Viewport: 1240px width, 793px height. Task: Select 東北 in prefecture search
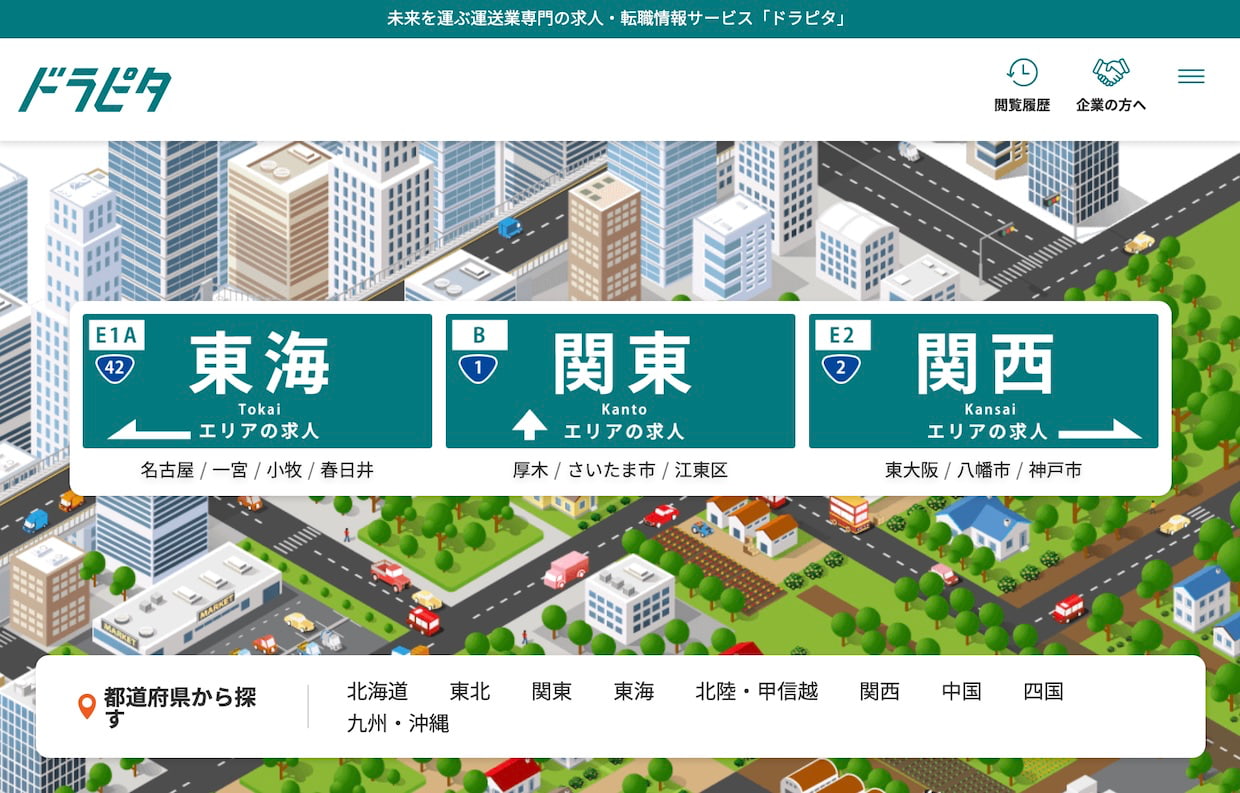[x=469, y=691]
